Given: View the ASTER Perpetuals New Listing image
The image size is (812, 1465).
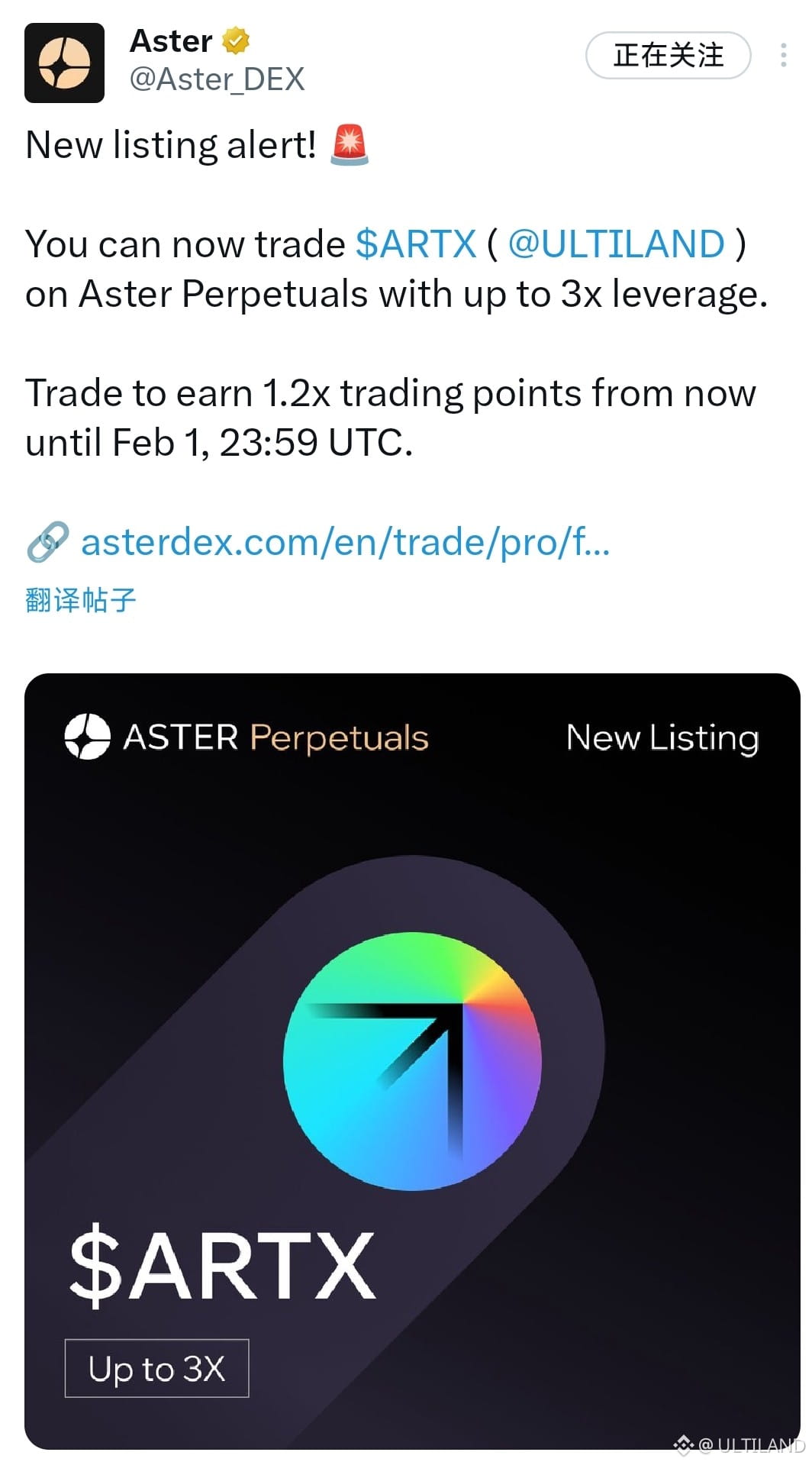Looking at the screenshot, I should pyautogui.click(x=412, y=1060).
